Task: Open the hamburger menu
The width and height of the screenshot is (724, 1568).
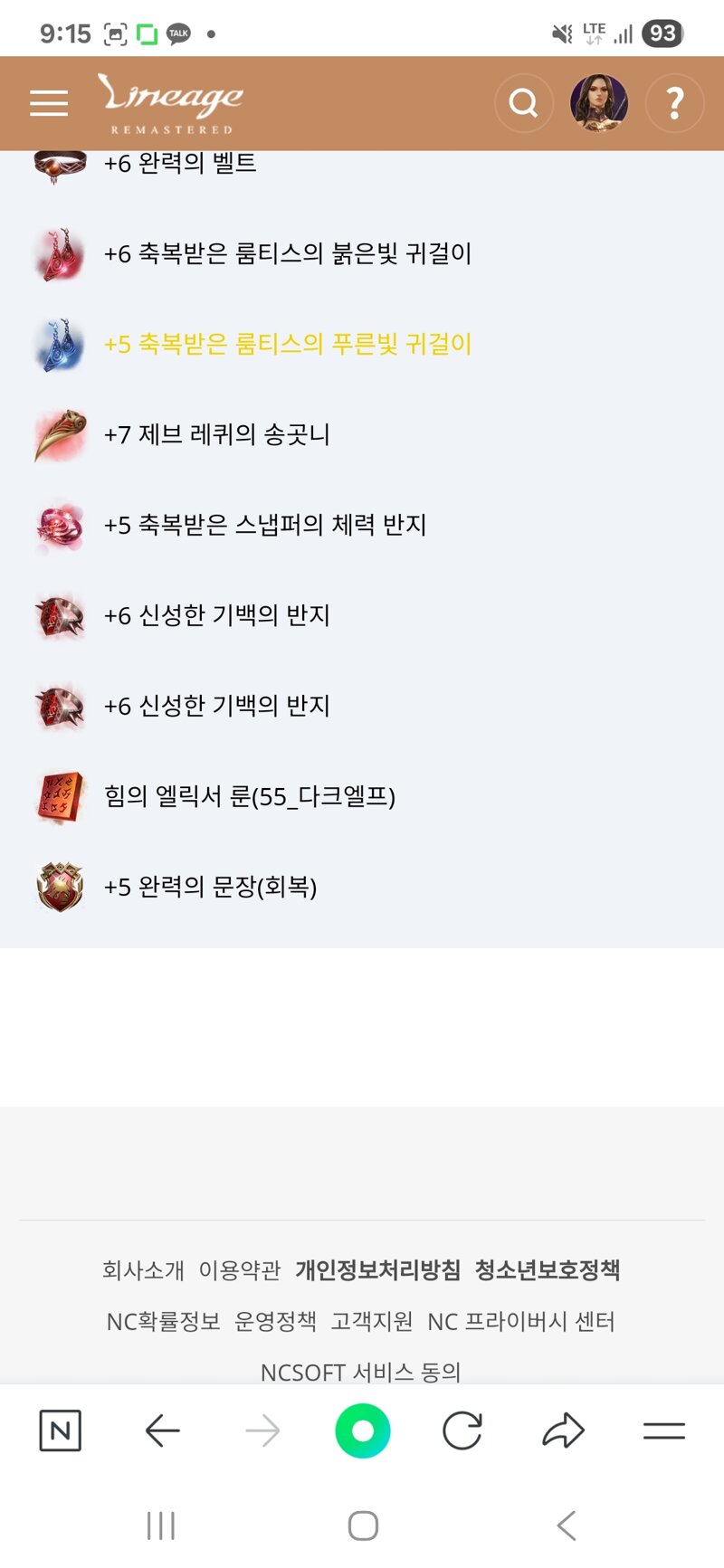Action: tap(49, 103)
